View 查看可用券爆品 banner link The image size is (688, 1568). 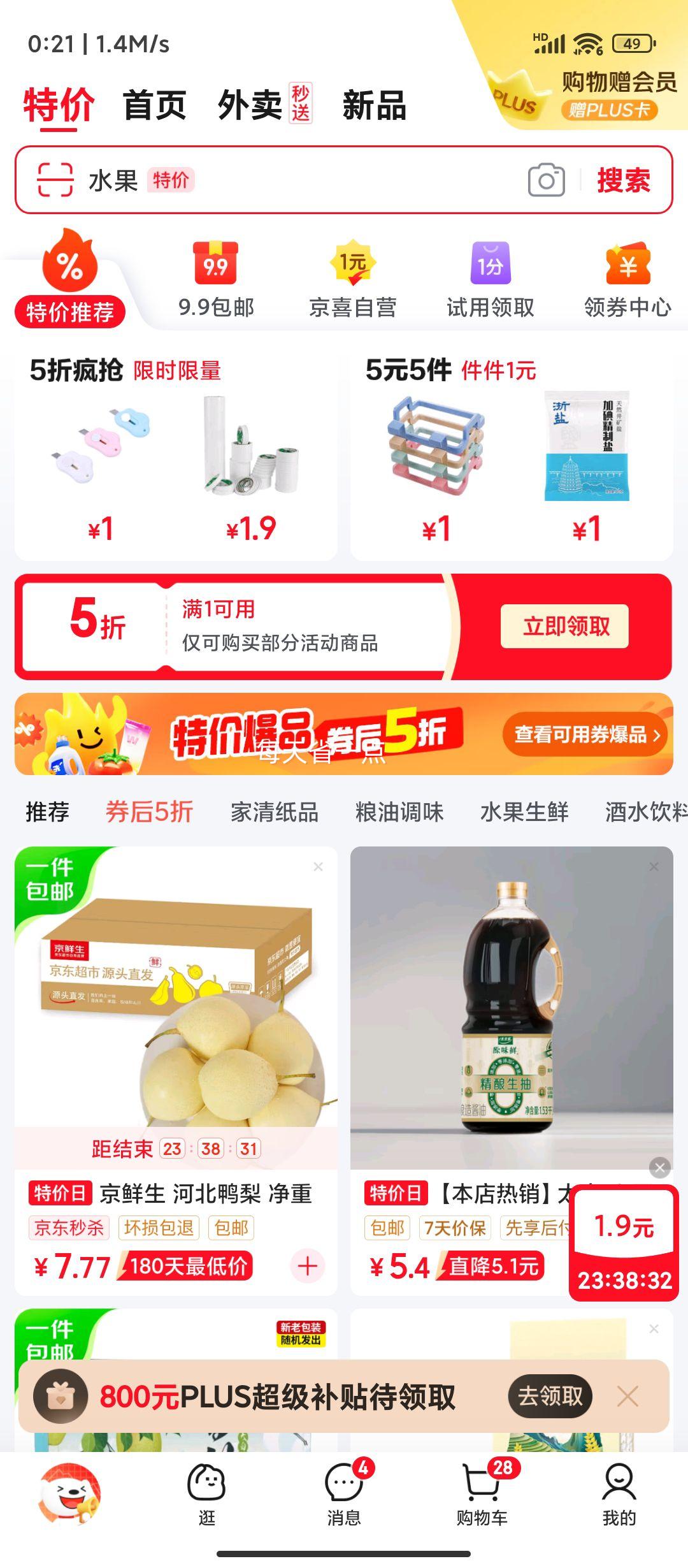(x=585, y=734)
